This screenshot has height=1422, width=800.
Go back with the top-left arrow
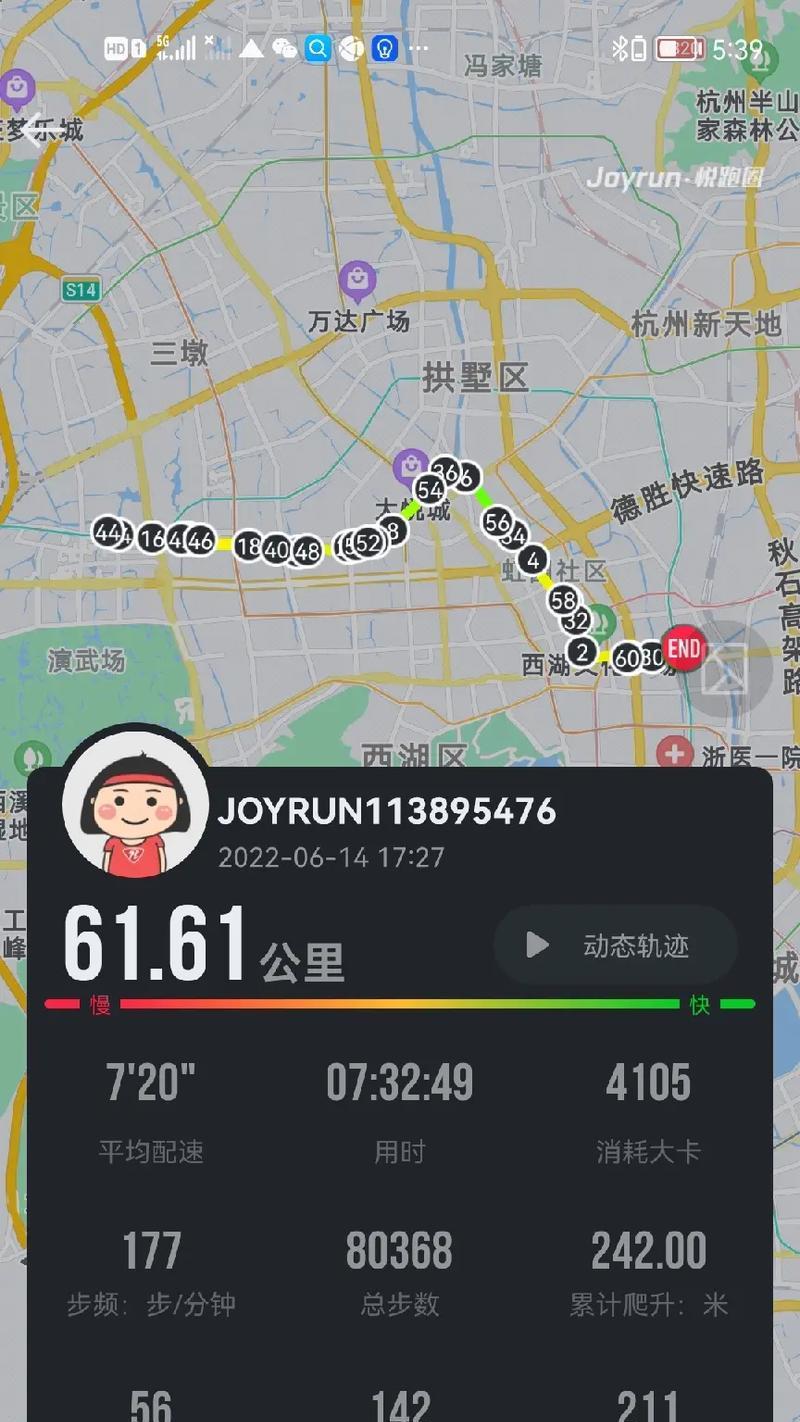pos(38,131)
